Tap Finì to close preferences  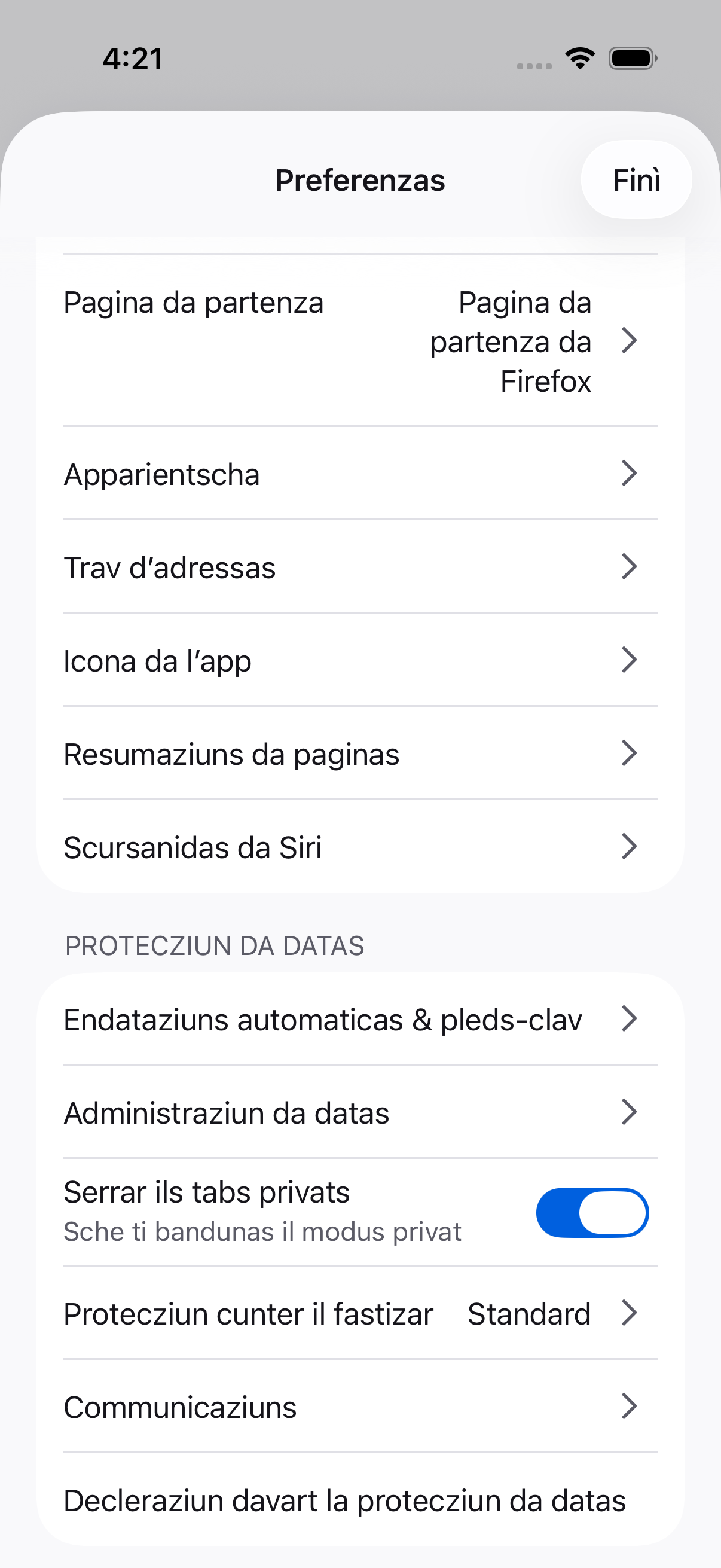pos(636,180)
